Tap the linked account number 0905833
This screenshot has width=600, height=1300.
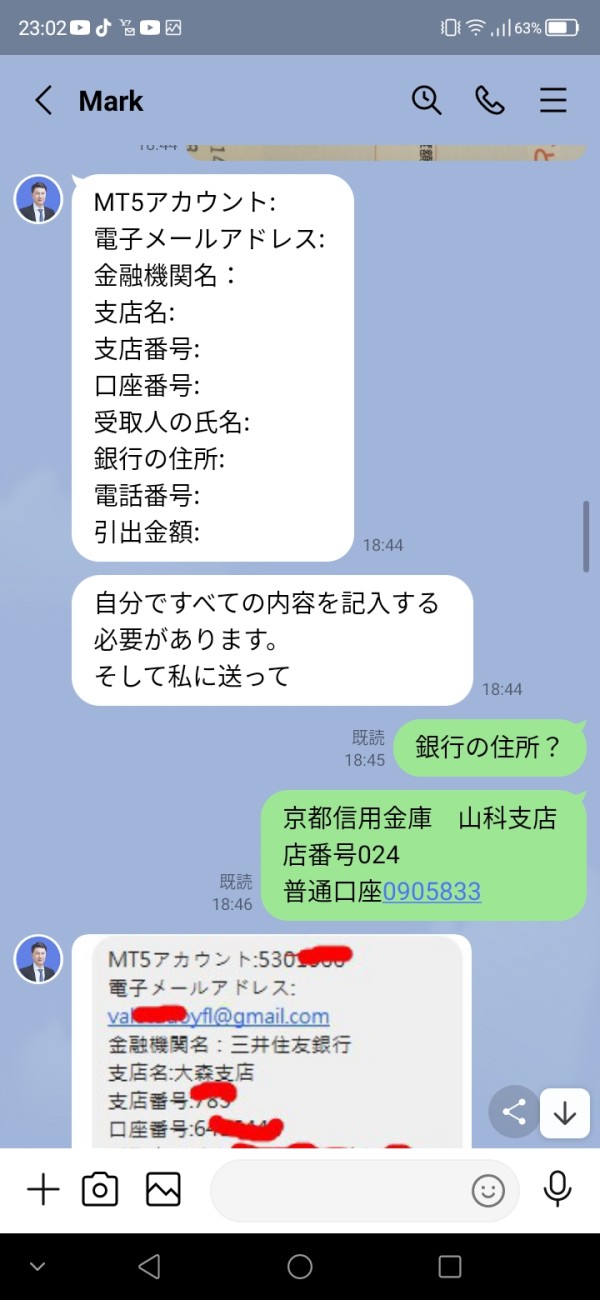[432, 891]
